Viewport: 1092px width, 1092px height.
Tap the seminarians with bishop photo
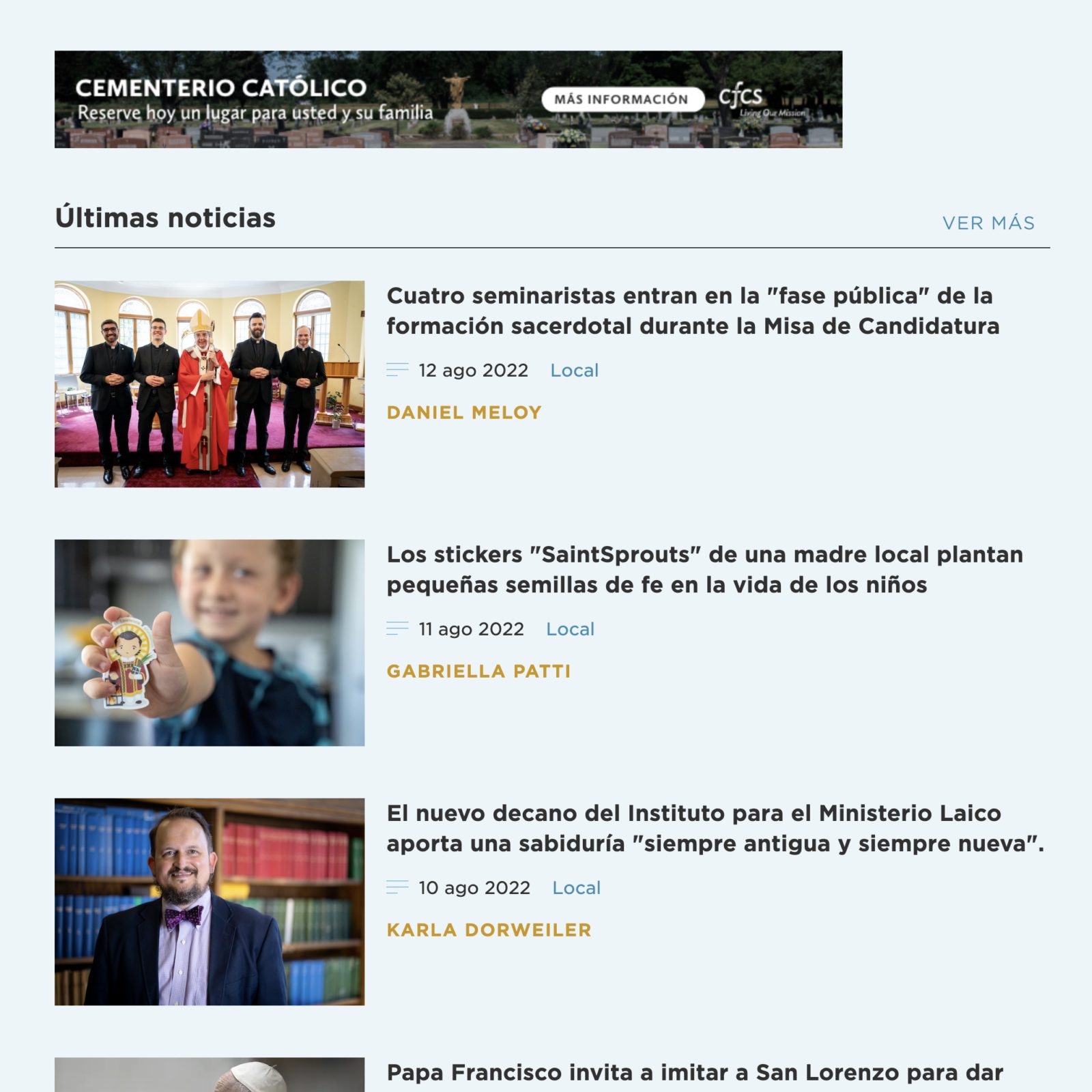click(x=210, y=384)
